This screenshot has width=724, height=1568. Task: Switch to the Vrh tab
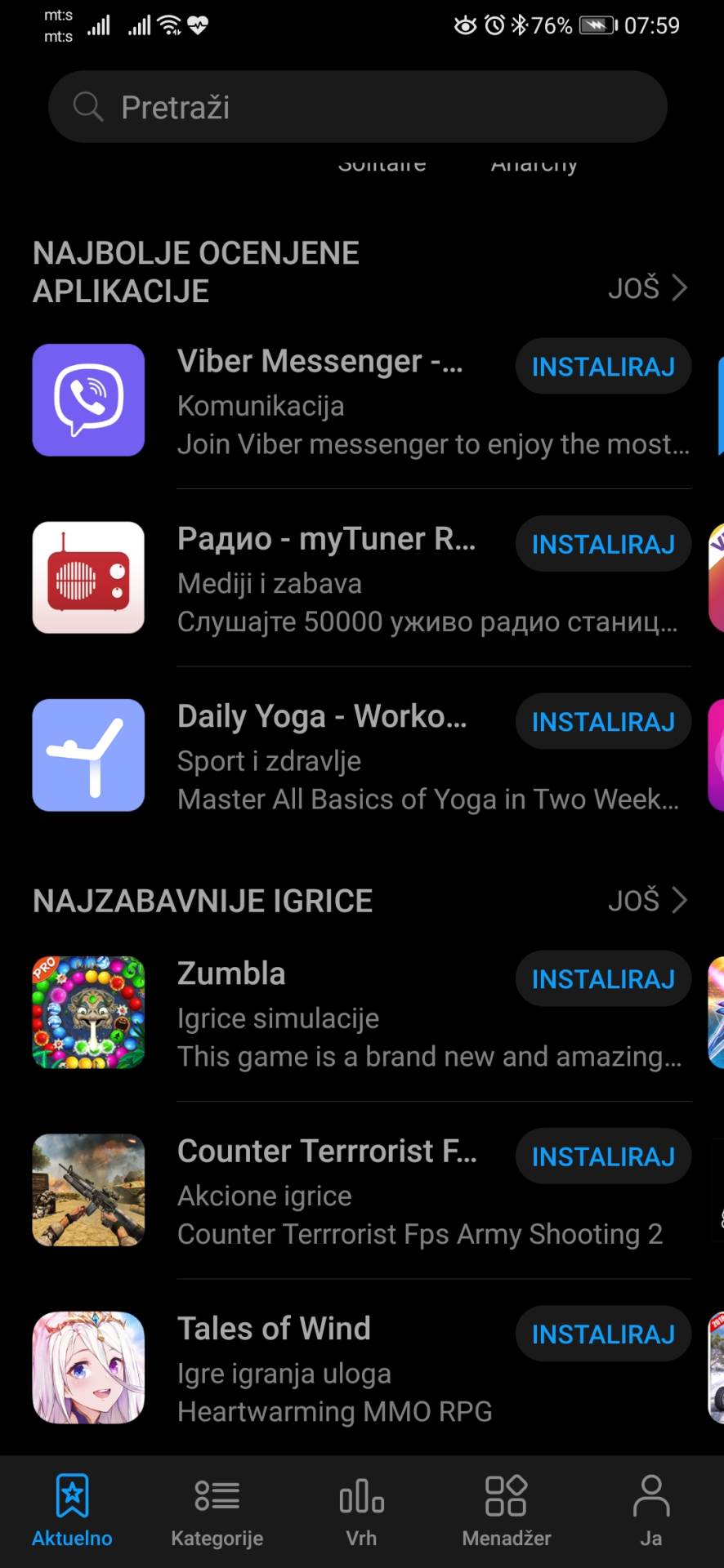click(x=361, y=1511)
